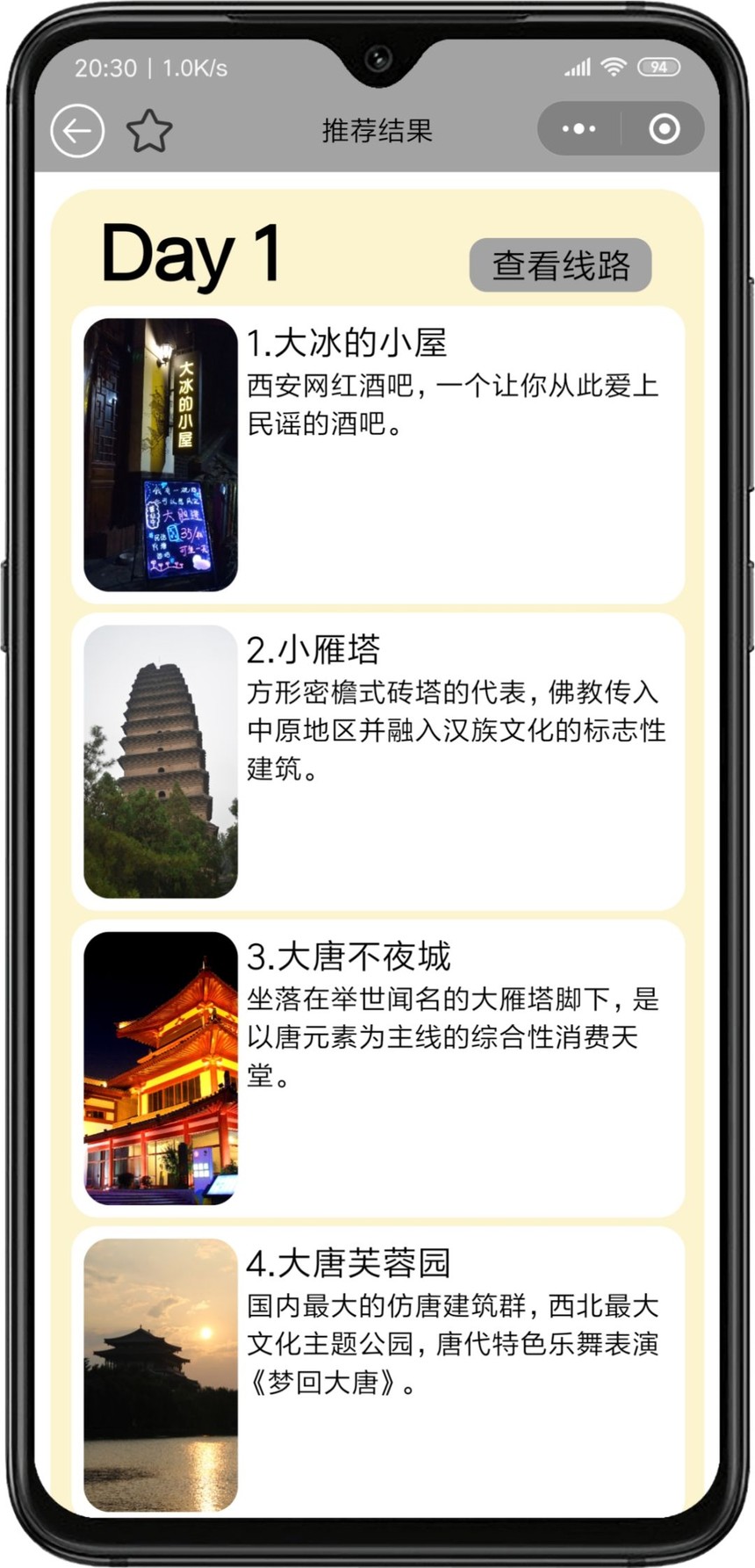Open the 小雁塔 card

tap(377, 762)
